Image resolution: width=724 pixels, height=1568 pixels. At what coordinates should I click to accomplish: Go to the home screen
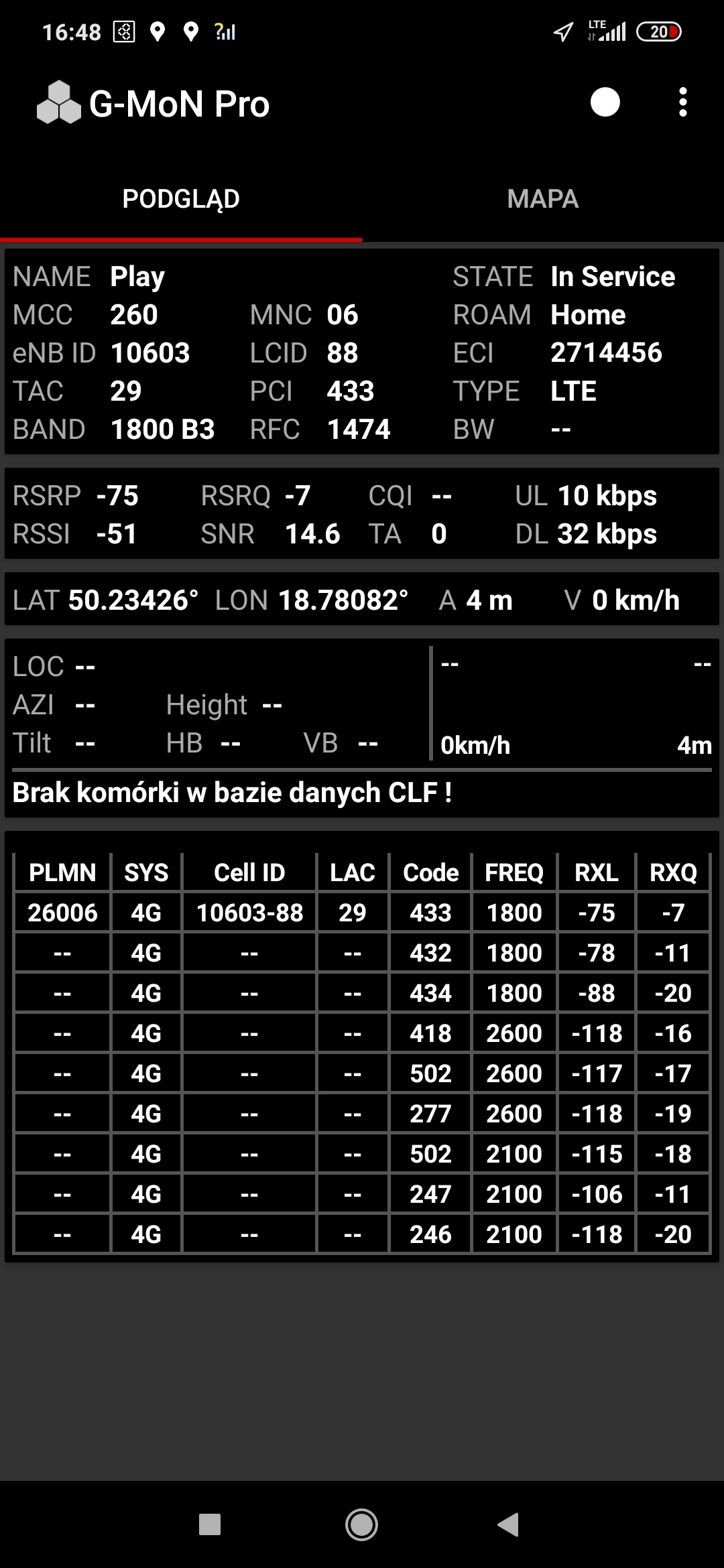361,1524
